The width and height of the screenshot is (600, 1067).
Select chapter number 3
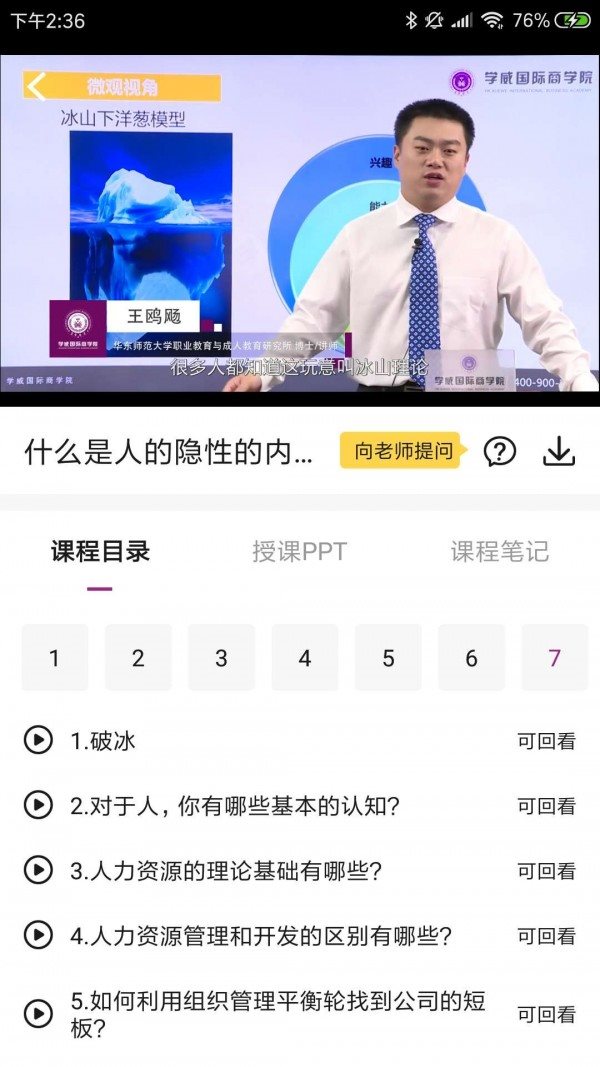click(x=221, y=658)
